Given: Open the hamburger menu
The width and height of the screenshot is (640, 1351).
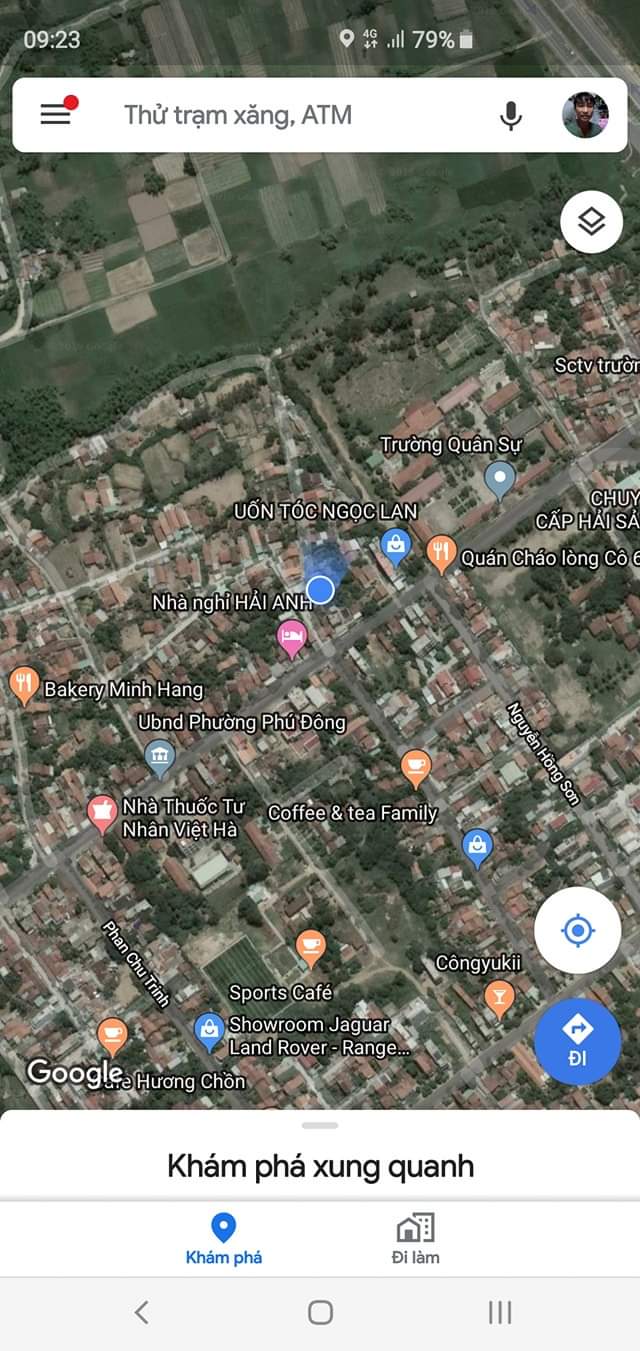Looking at the screenshot, I should 56,114.
